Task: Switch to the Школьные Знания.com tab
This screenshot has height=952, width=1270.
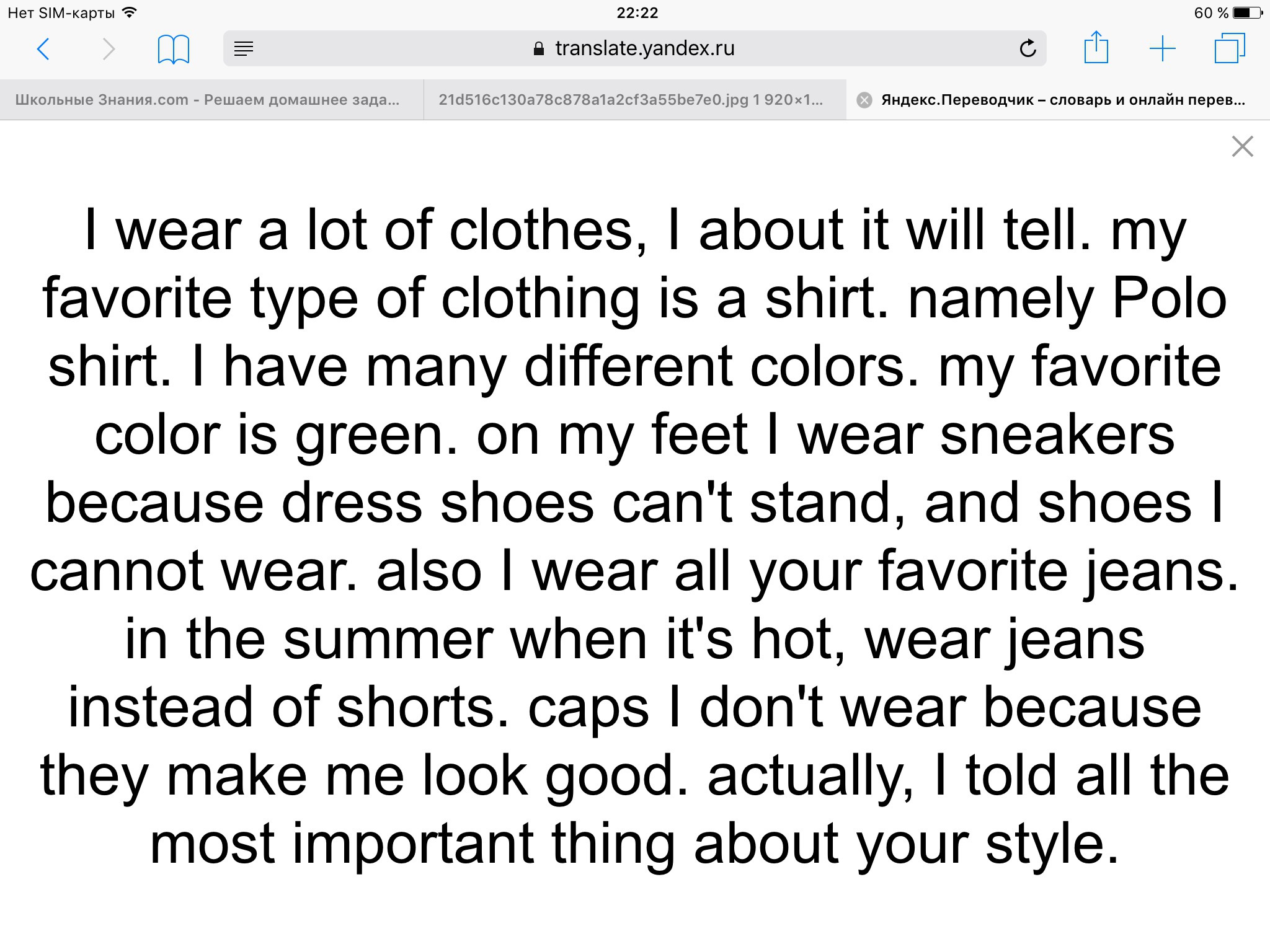Action: pos(207,100)
